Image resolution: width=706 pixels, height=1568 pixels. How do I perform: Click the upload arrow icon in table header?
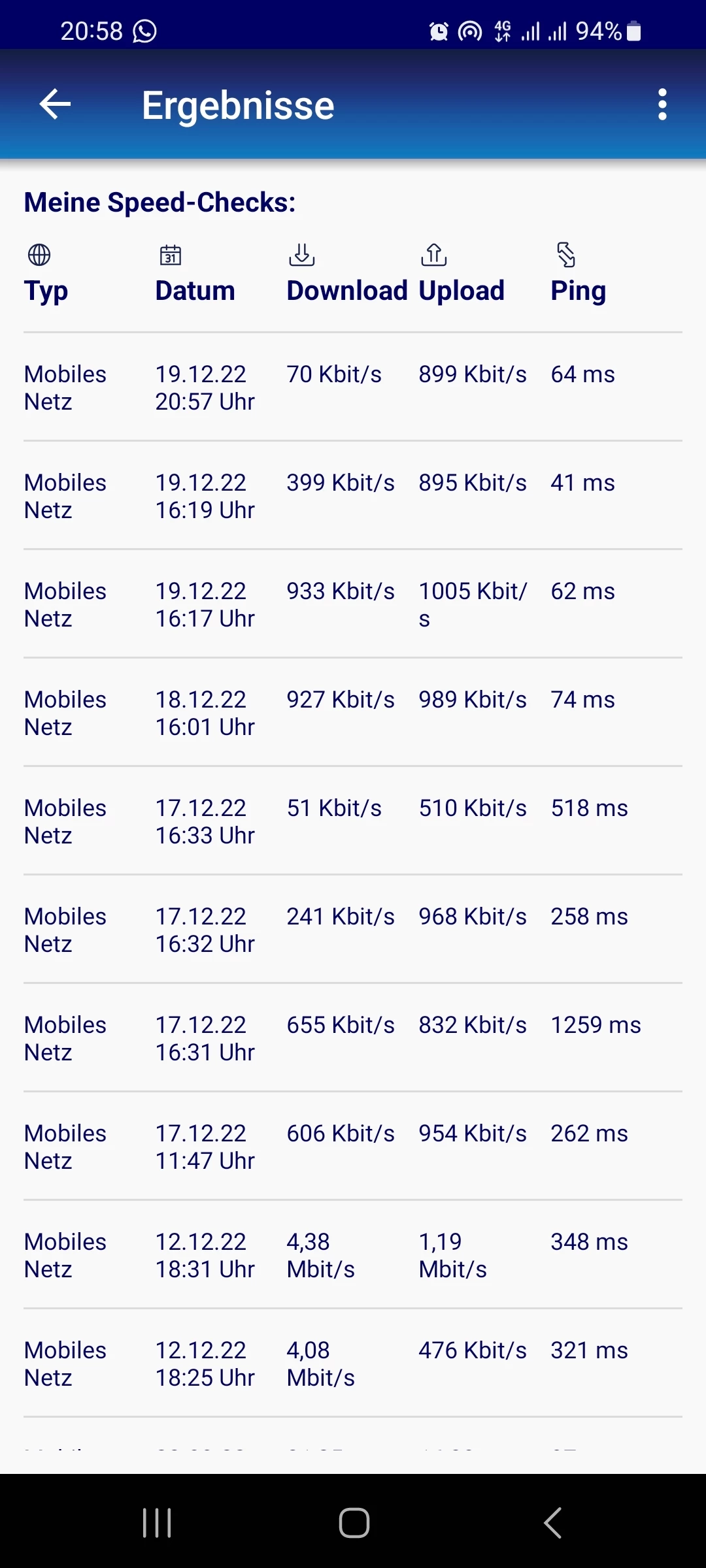point(433,255)
